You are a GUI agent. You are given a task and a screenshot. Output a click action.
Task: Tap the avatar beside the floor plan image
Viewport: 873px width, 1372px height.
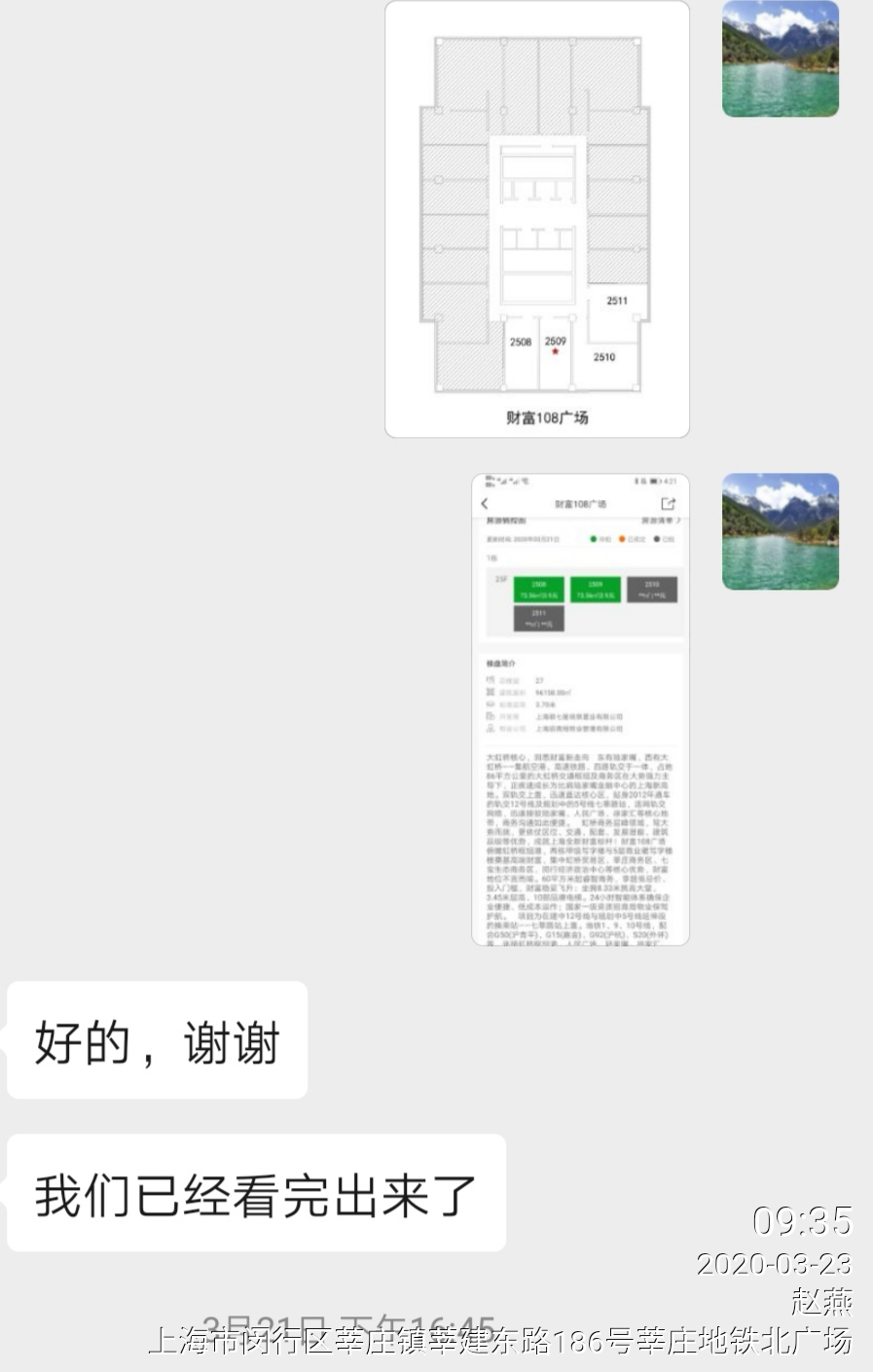780,59
